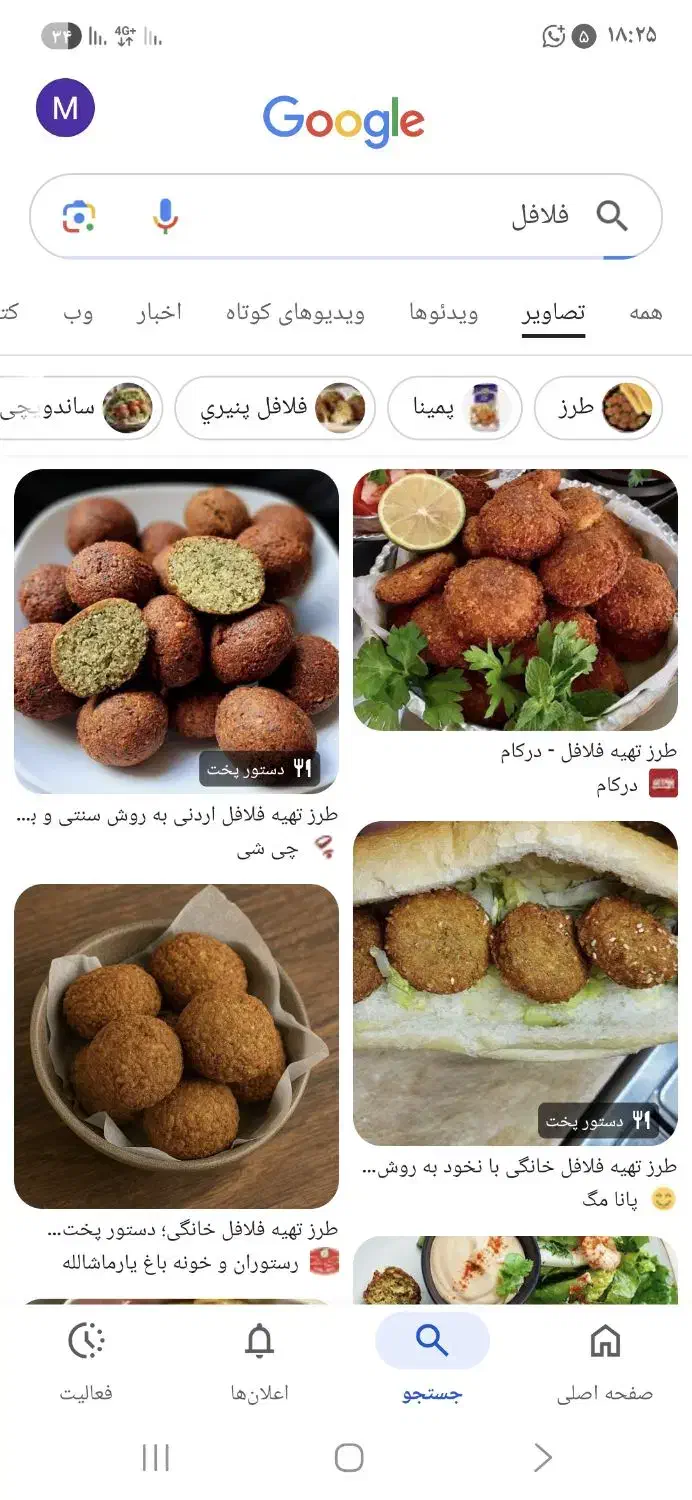692x1500 pixels.
Task: Start voice search with the microphone
Action: pyautogui.click(x=166, y=216)
